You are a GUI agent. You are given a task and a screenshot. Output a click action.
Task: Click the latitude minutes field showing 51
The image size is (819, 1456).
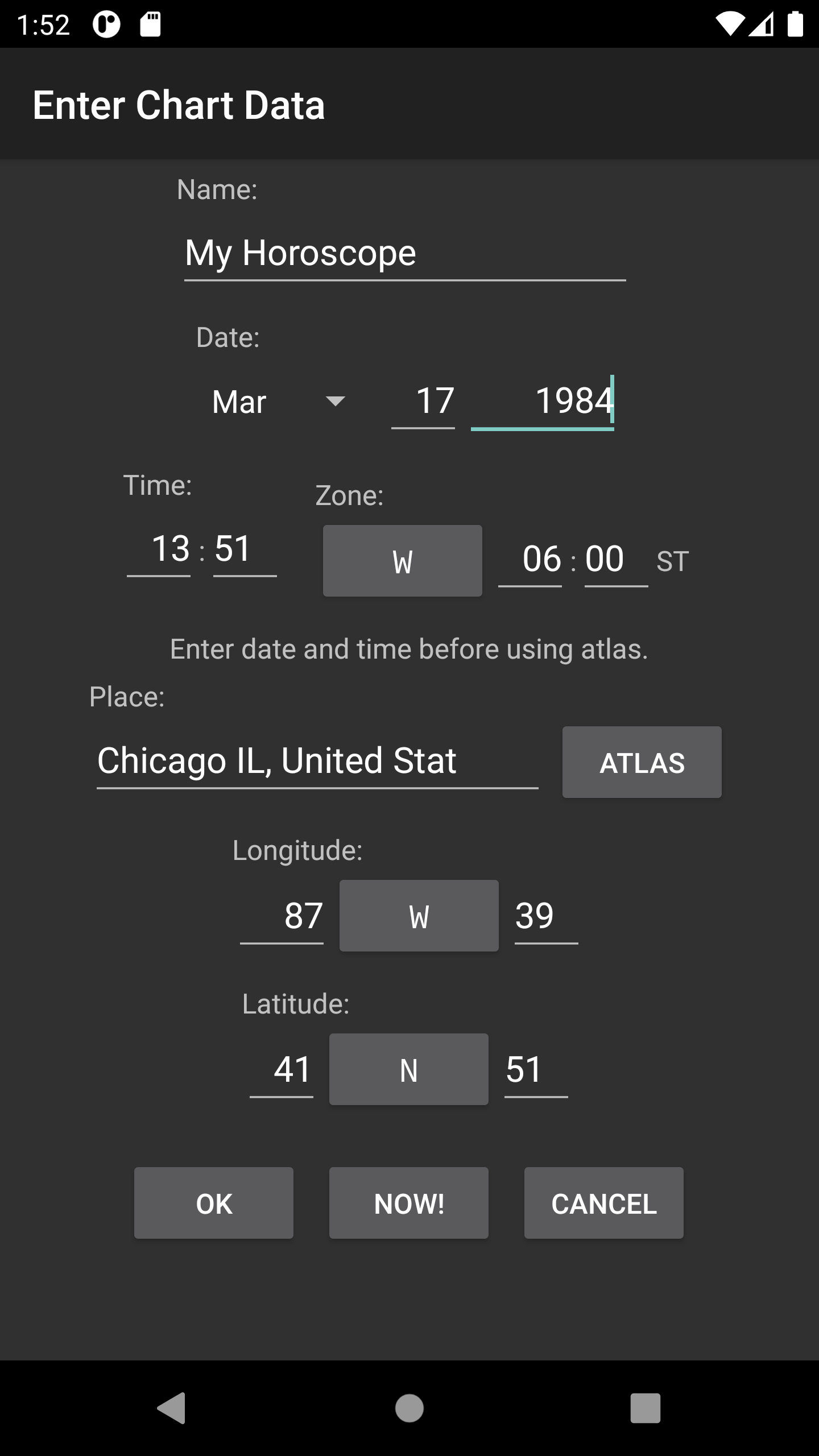pyautogui.click(x=535, y=1069)
